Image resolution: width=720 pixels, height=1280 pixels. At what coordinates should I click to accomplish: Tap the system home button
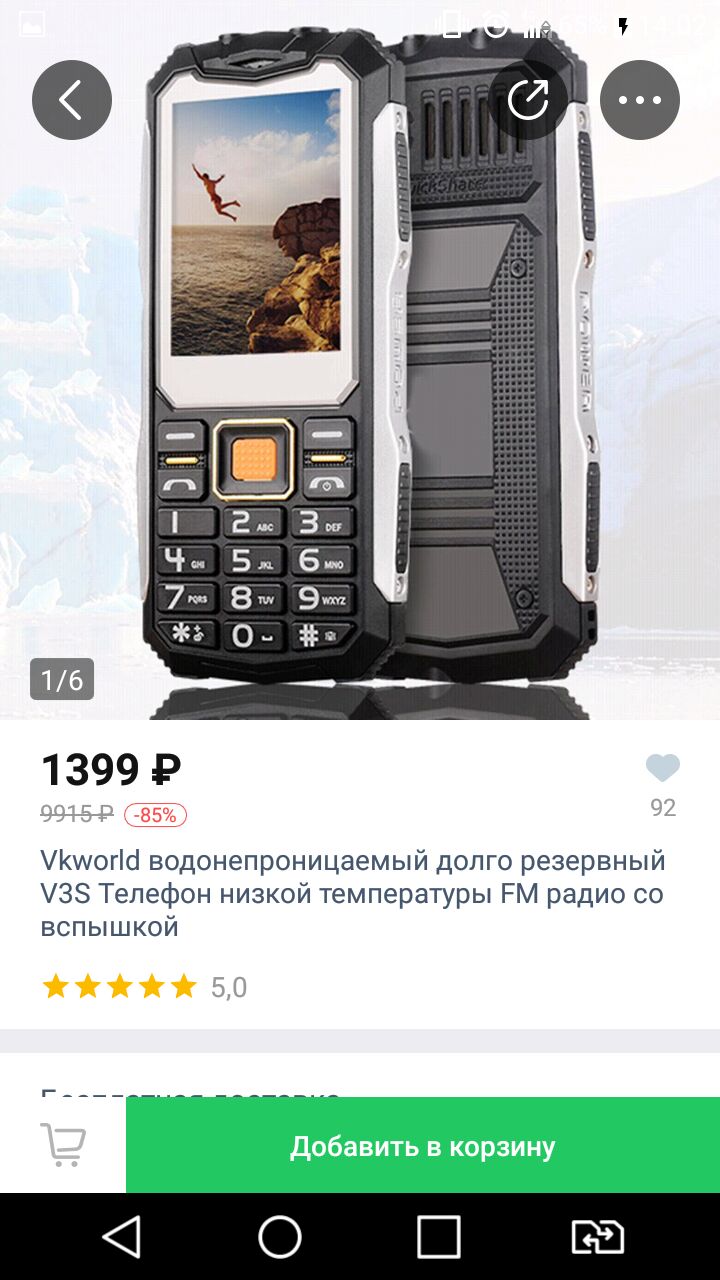click(x=280, y=1237)
